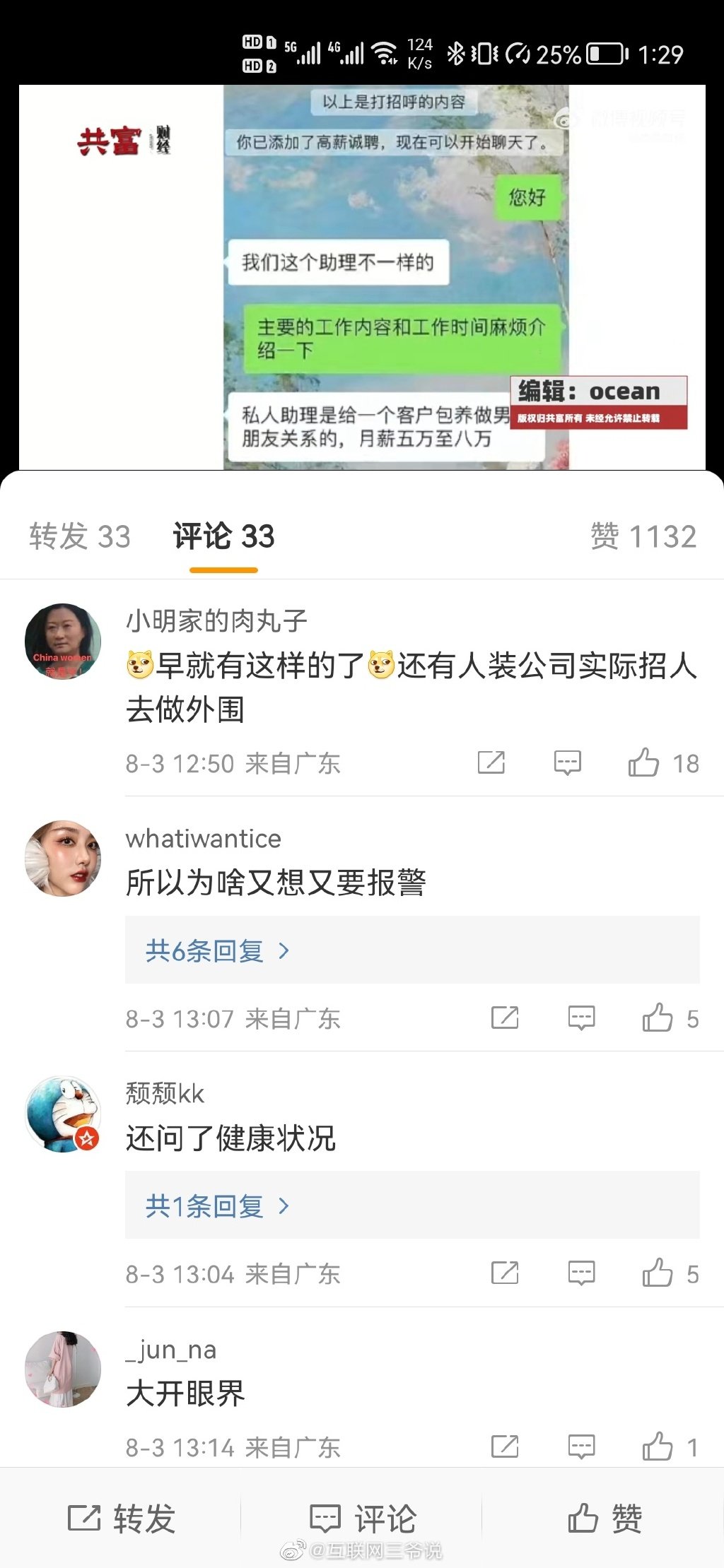Select the 评论 33 tab
This screenshot has width=724, height=1568.
223,536
